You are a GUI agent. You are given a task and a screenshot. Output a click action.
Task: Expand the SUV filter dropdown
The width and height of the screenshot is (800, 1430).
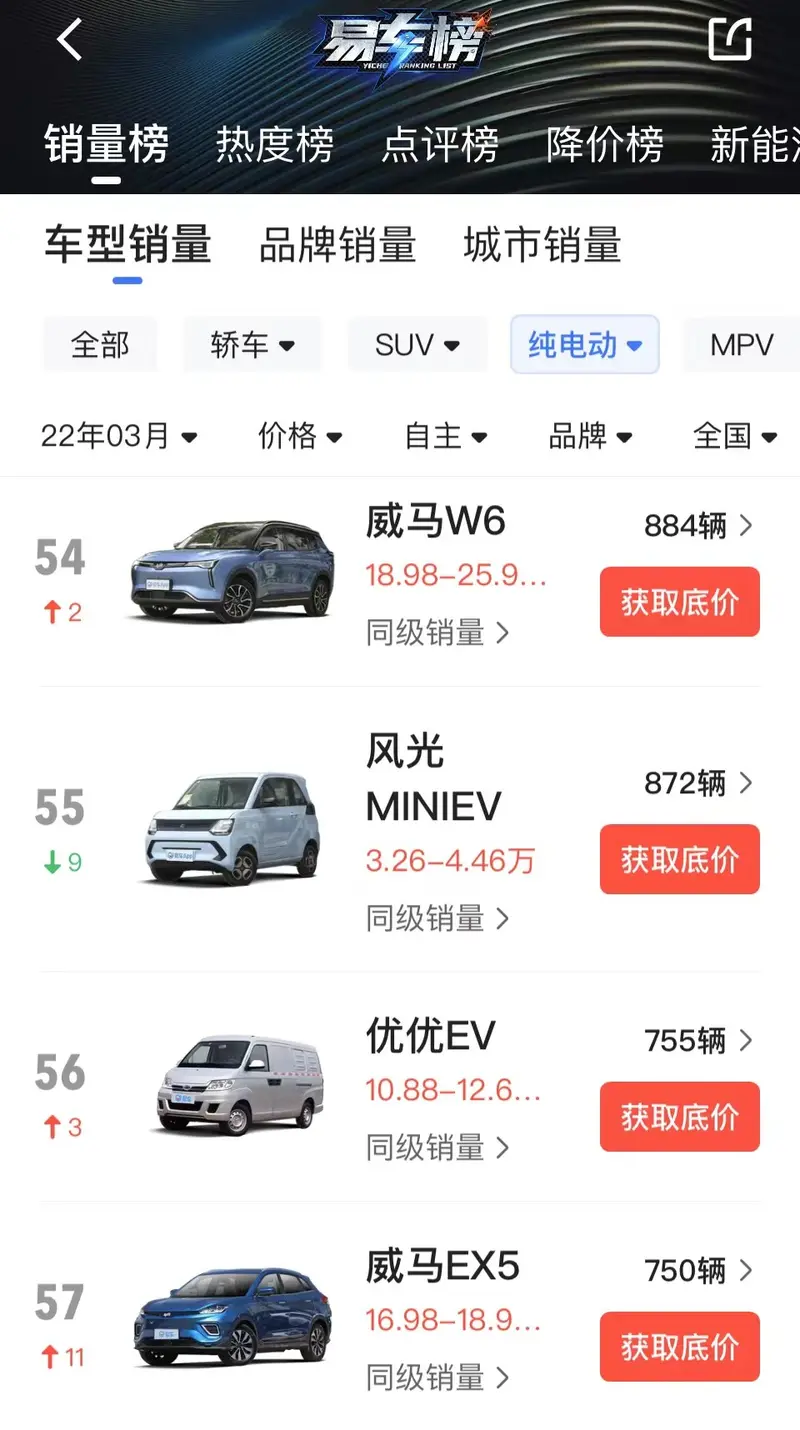[x=417, y=345]
